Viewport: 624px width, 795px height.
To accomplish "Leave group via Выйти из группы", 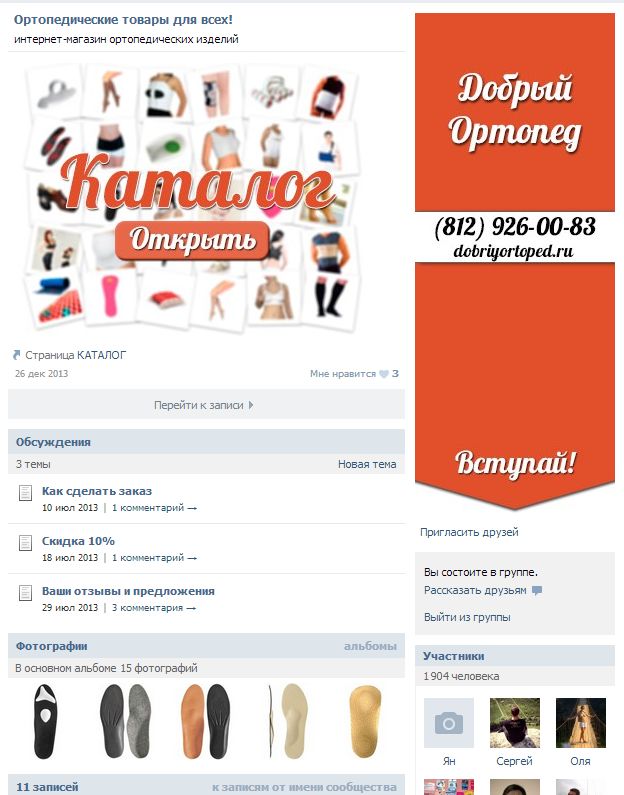I will (467, 617).
